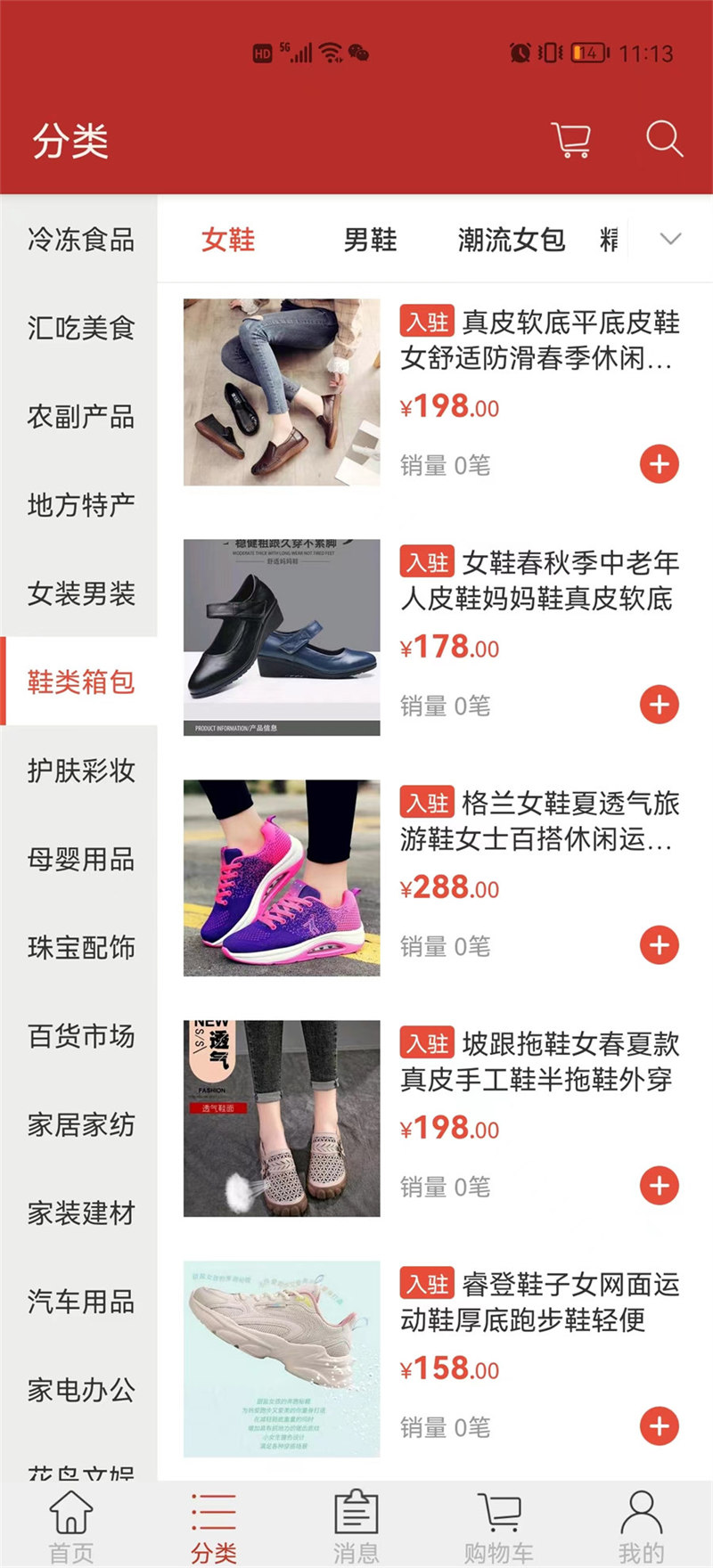Open the shopping cart from the top bar
The height and width of the screenshot is (1568, 713).
point(571,139)
